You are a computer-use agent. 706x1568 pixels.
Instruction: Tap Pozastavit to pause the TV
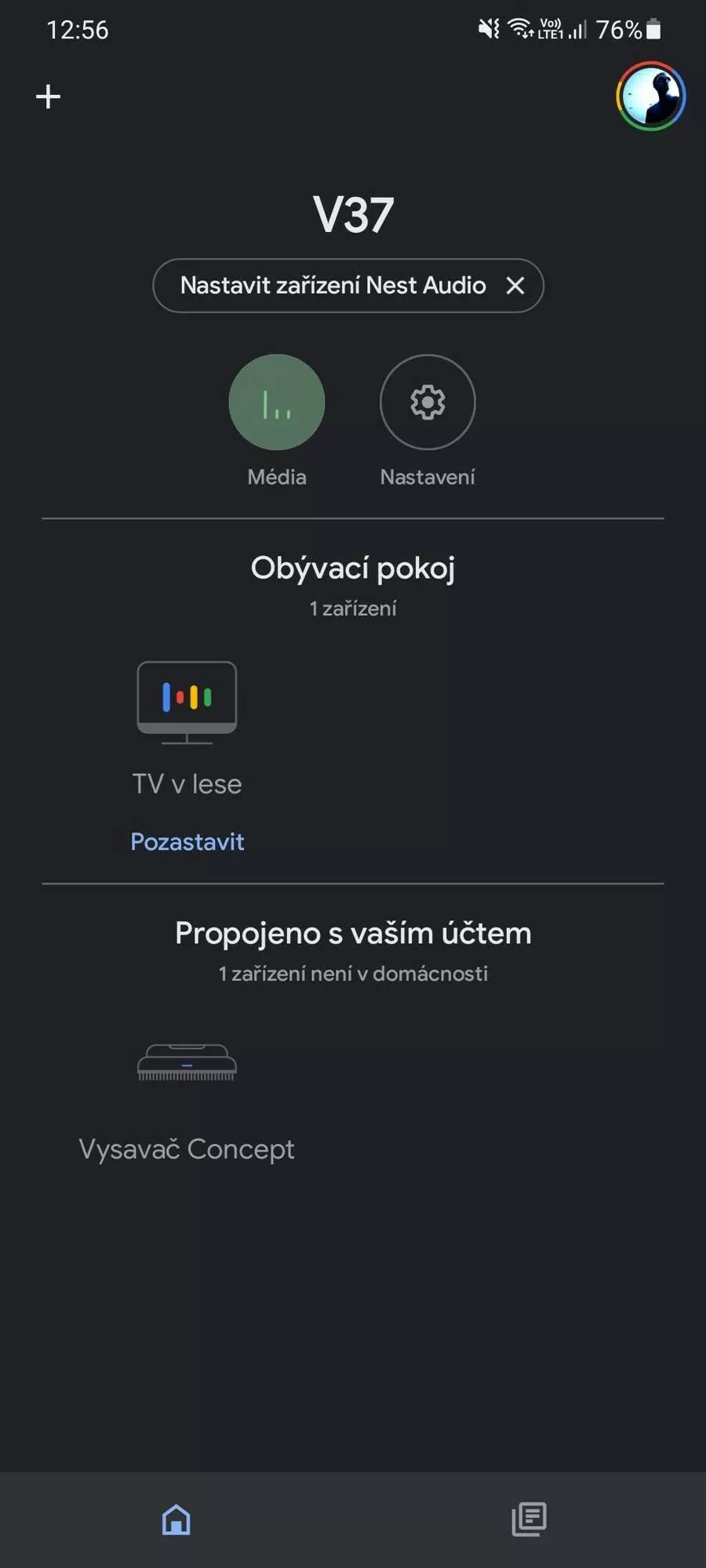(187, 841)
